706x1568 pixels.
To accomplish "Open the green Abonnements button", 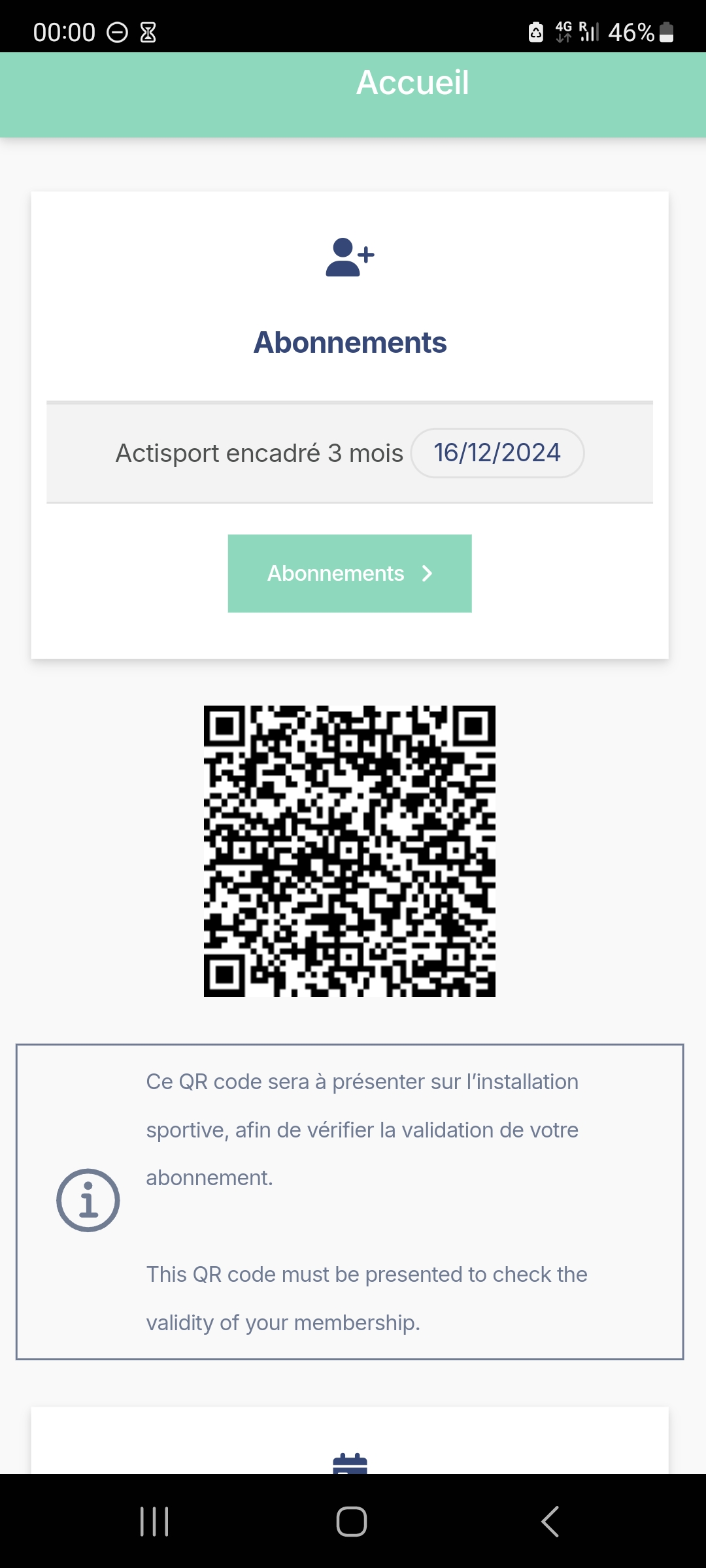I will [x=349, y=573].
